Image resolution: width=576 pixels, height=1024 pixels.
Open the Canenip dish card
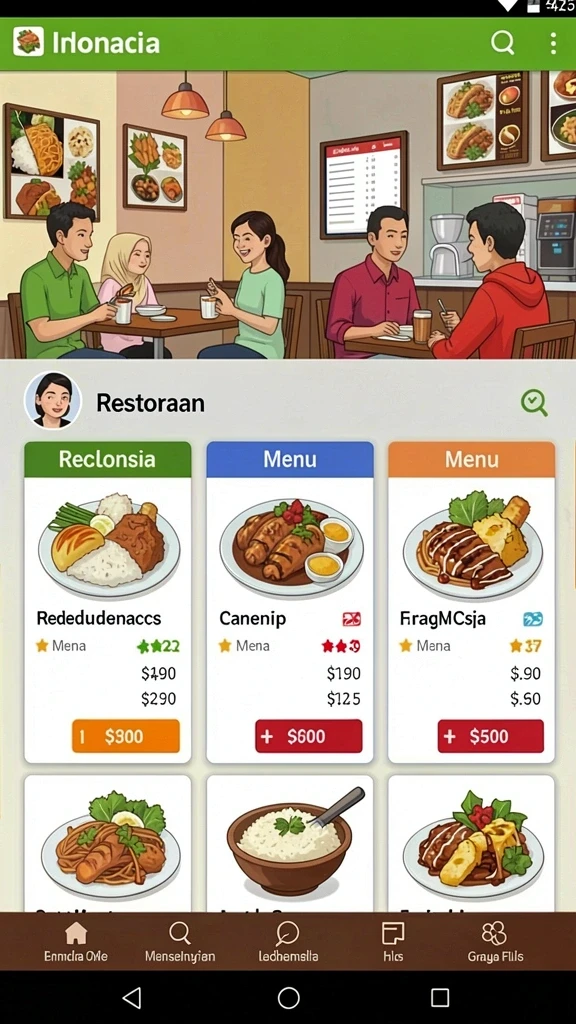[290, 601]
